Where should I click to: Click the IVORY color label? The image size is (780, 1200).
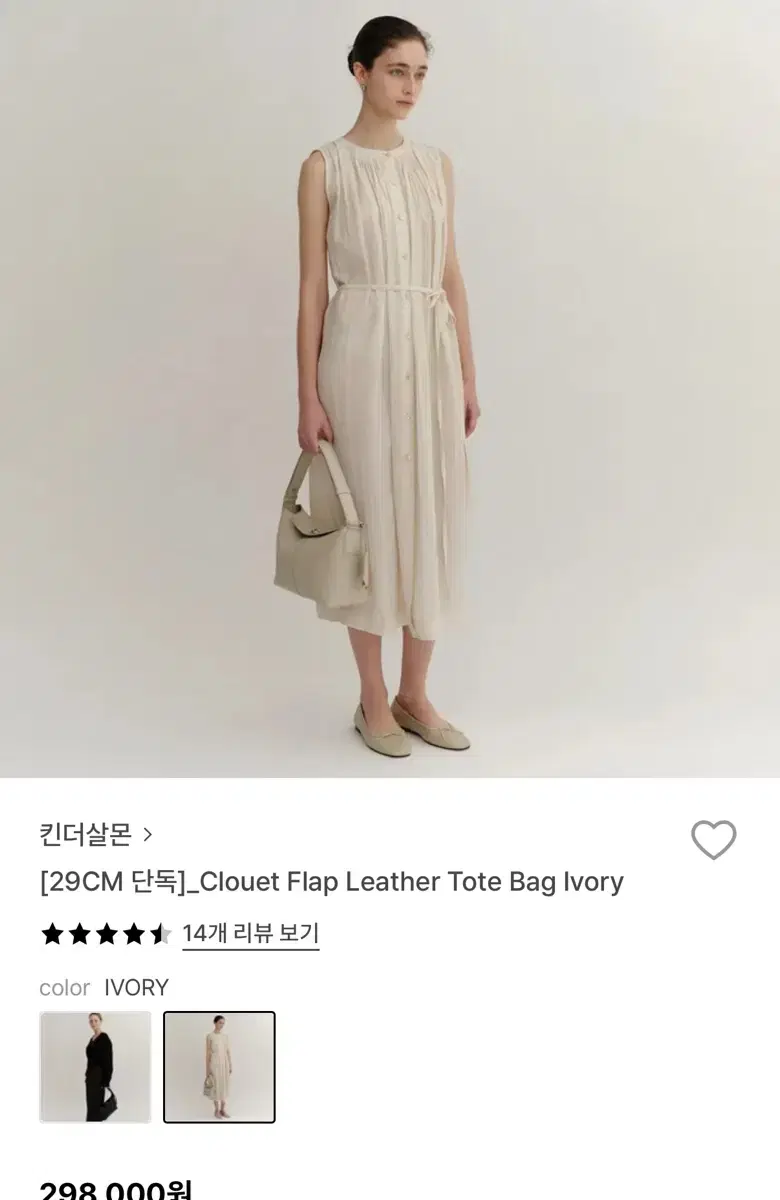click(x=138, y=988)
